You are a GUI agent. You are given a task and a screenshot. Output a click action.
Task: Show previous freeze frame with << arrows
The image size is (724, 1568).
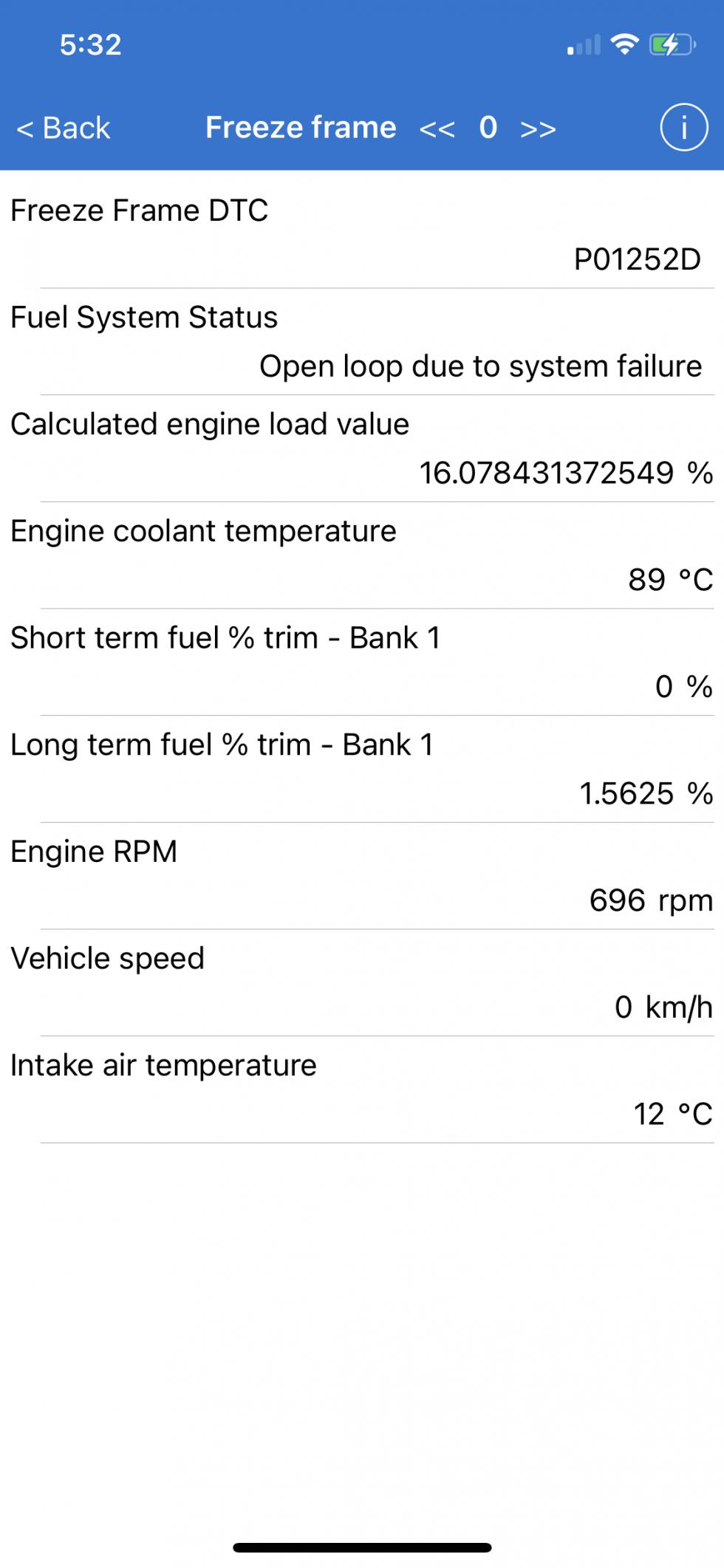point(437,129)
